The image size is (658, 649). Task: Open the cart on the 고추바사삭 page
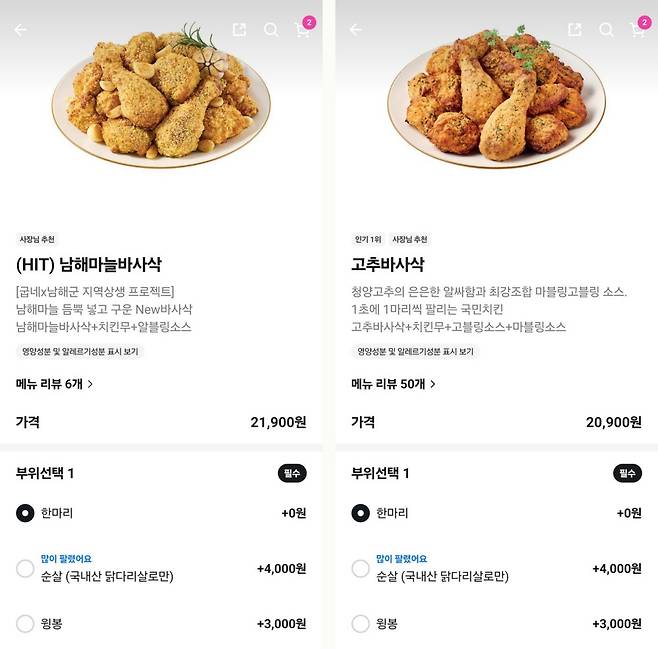coord(637,30)
